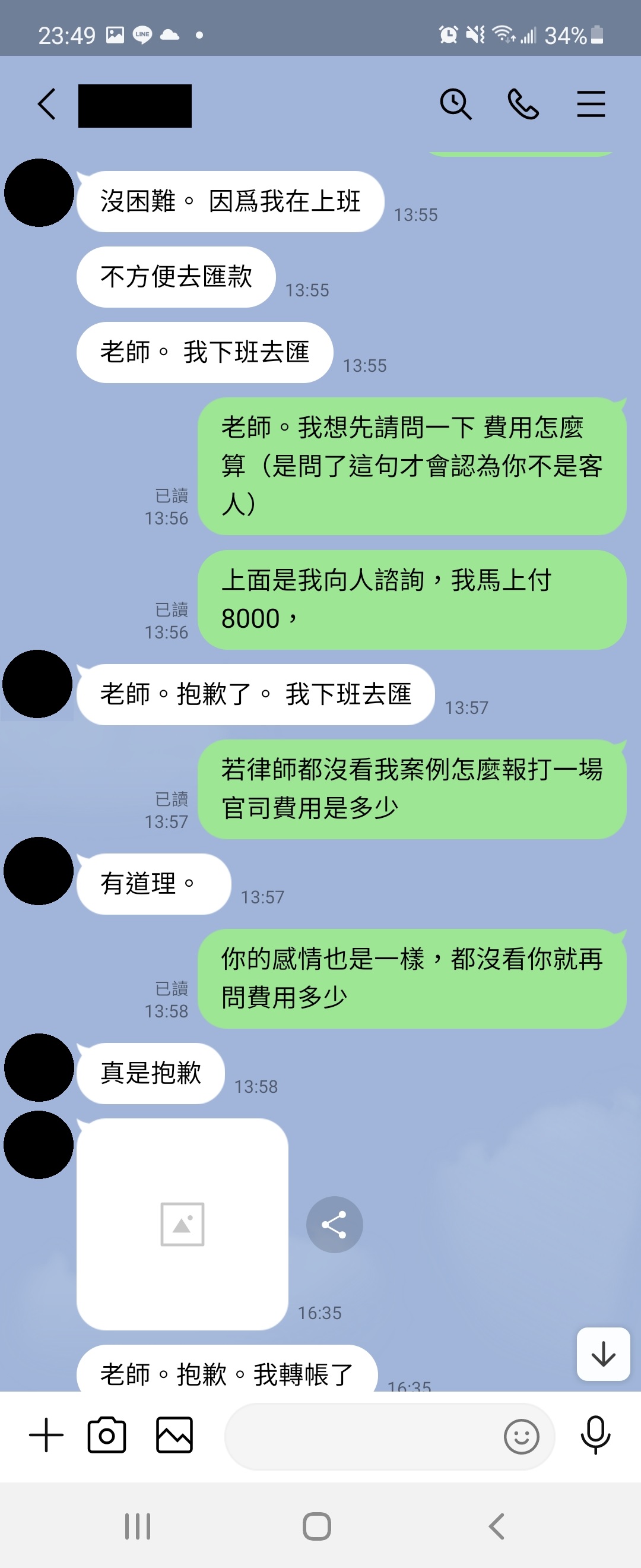Open the emoji and sticker picker
This screenshot has width=641, height=1568.
[x=521, y=1437]
